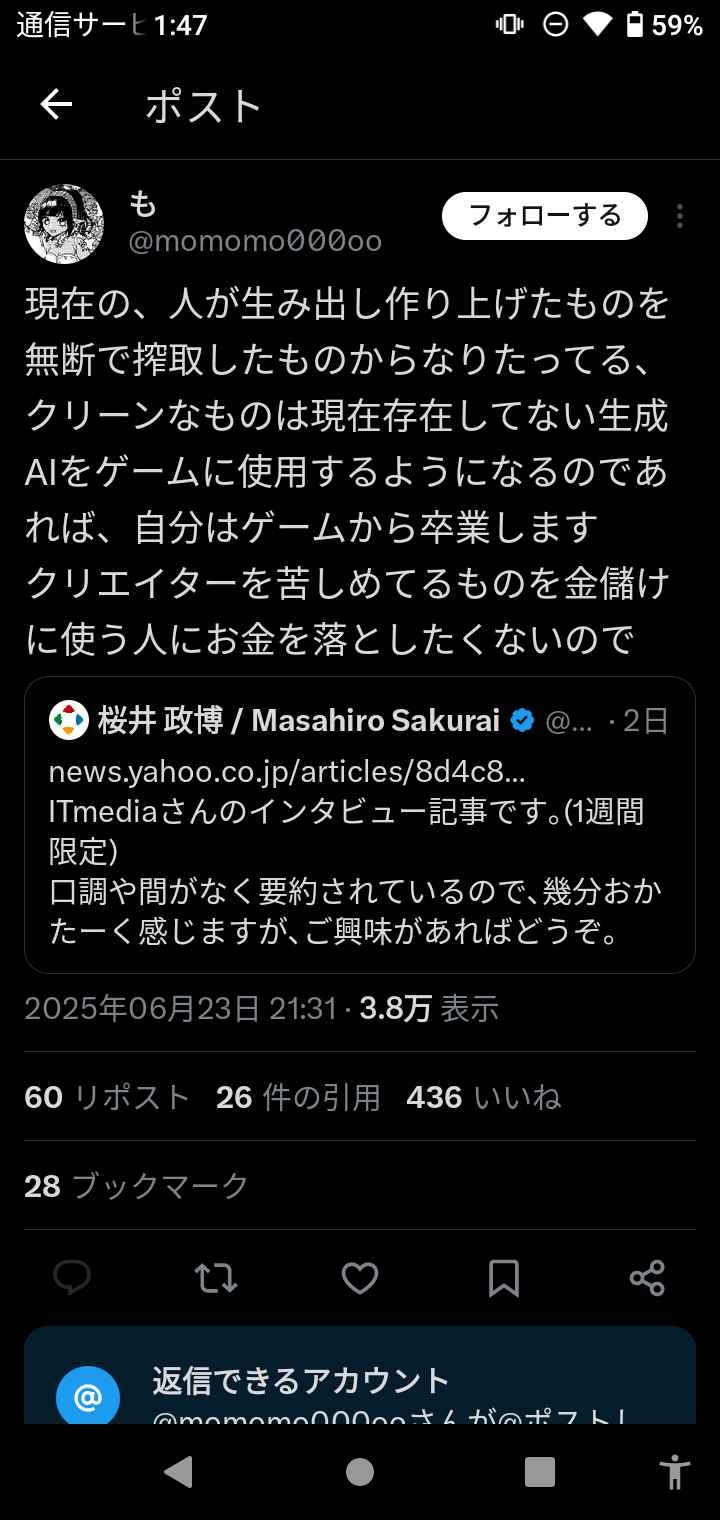Share the post via the share icon
720x1520 pixels.
[x=647, y=1277]
